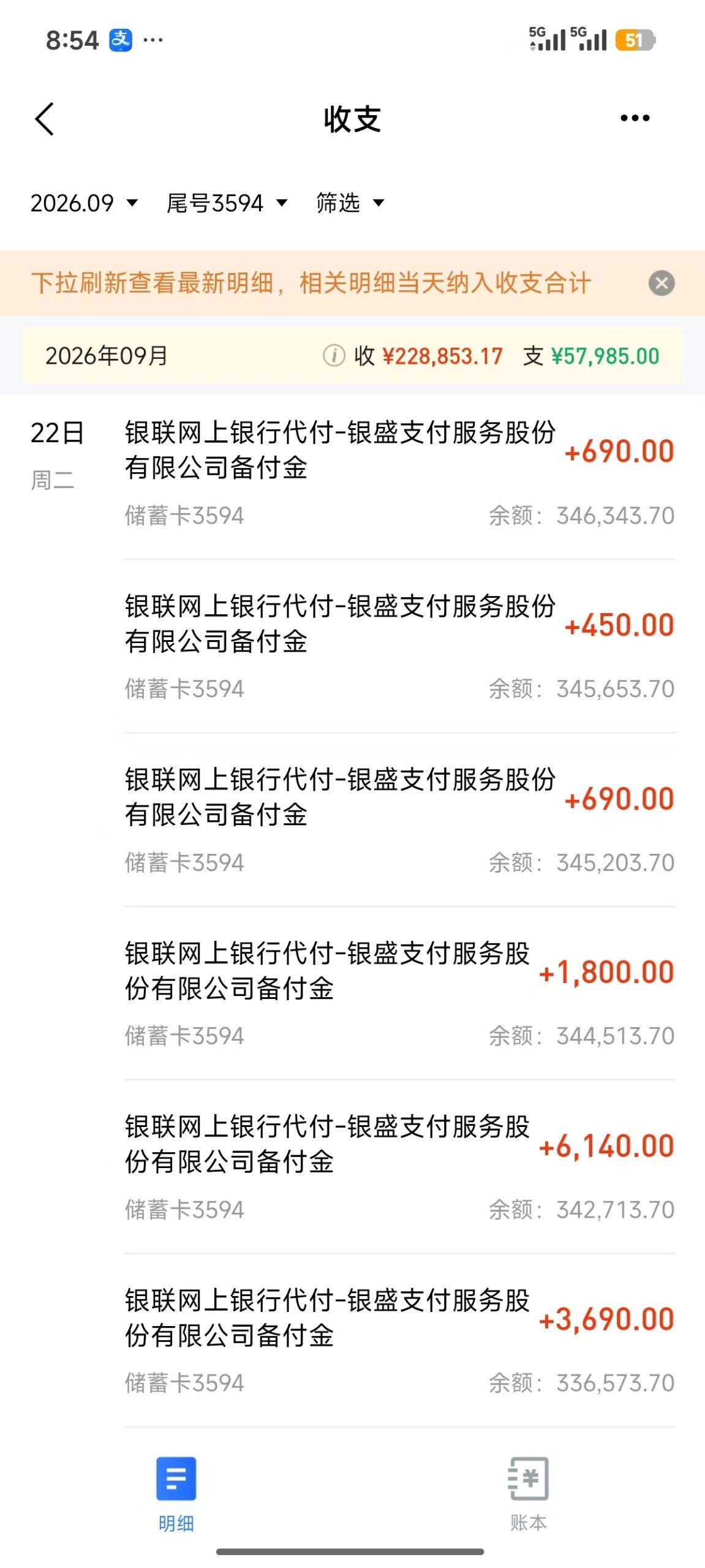Image resolution: width=705 pixels, height=1568 pixels.
Task: View the +6,140.00 transaction details
Action: pyautogui.click(x=399, y=1167)
